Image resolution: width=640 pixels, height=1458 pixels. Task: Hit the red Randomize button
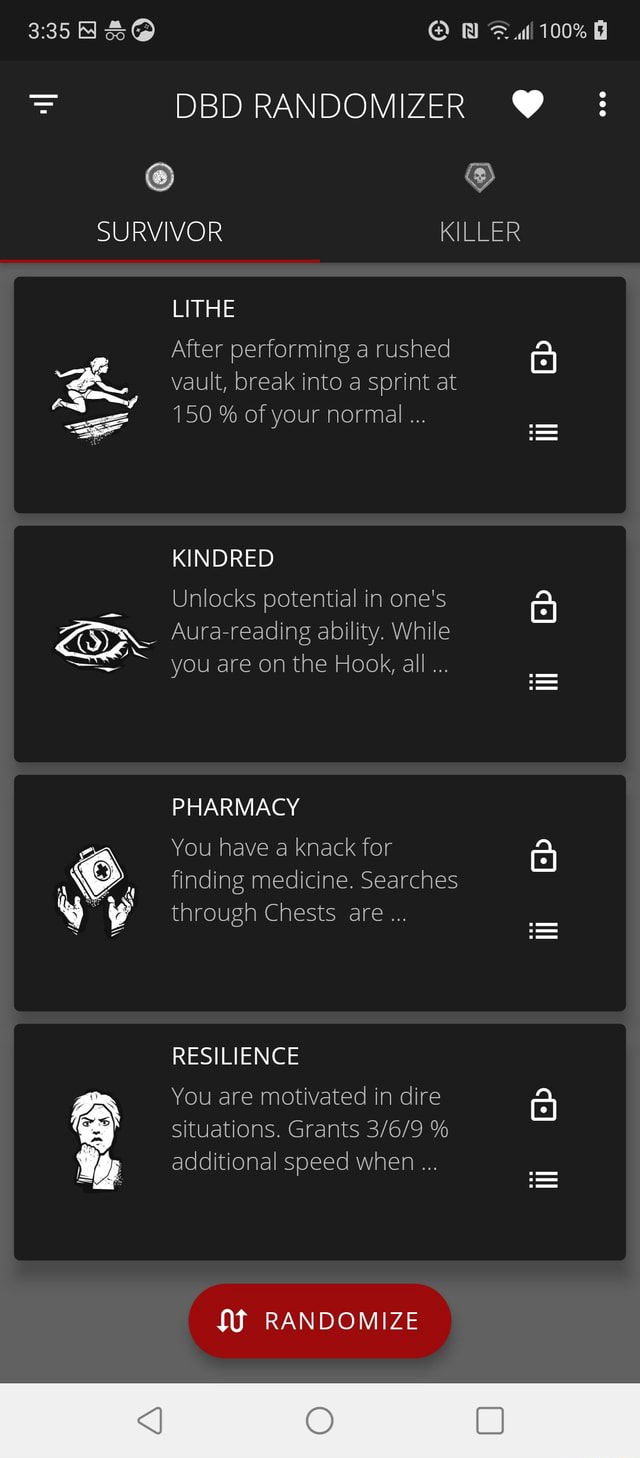pyautogui.click(x=320, y=1321)
